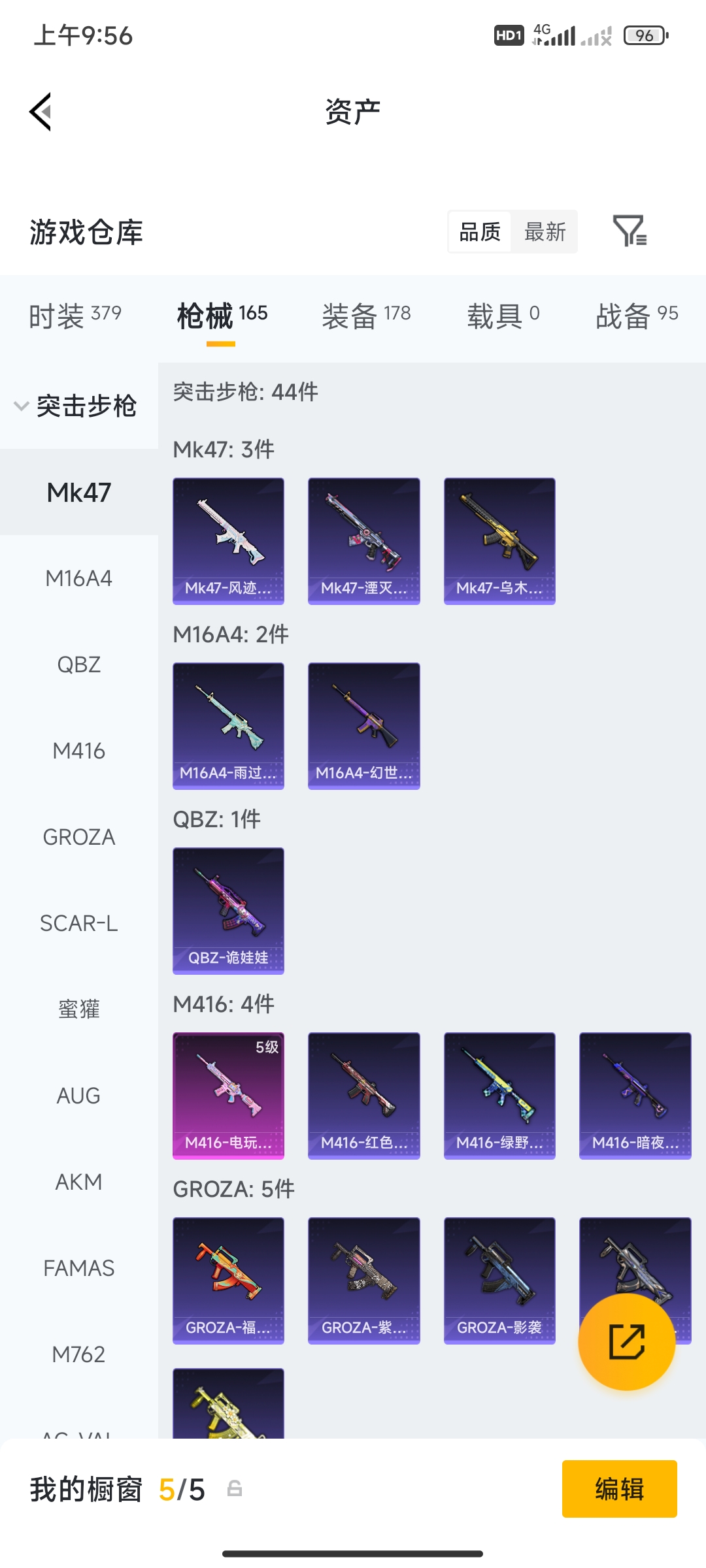Open the Mk47-风迹 skin tile

coord(228,540)
